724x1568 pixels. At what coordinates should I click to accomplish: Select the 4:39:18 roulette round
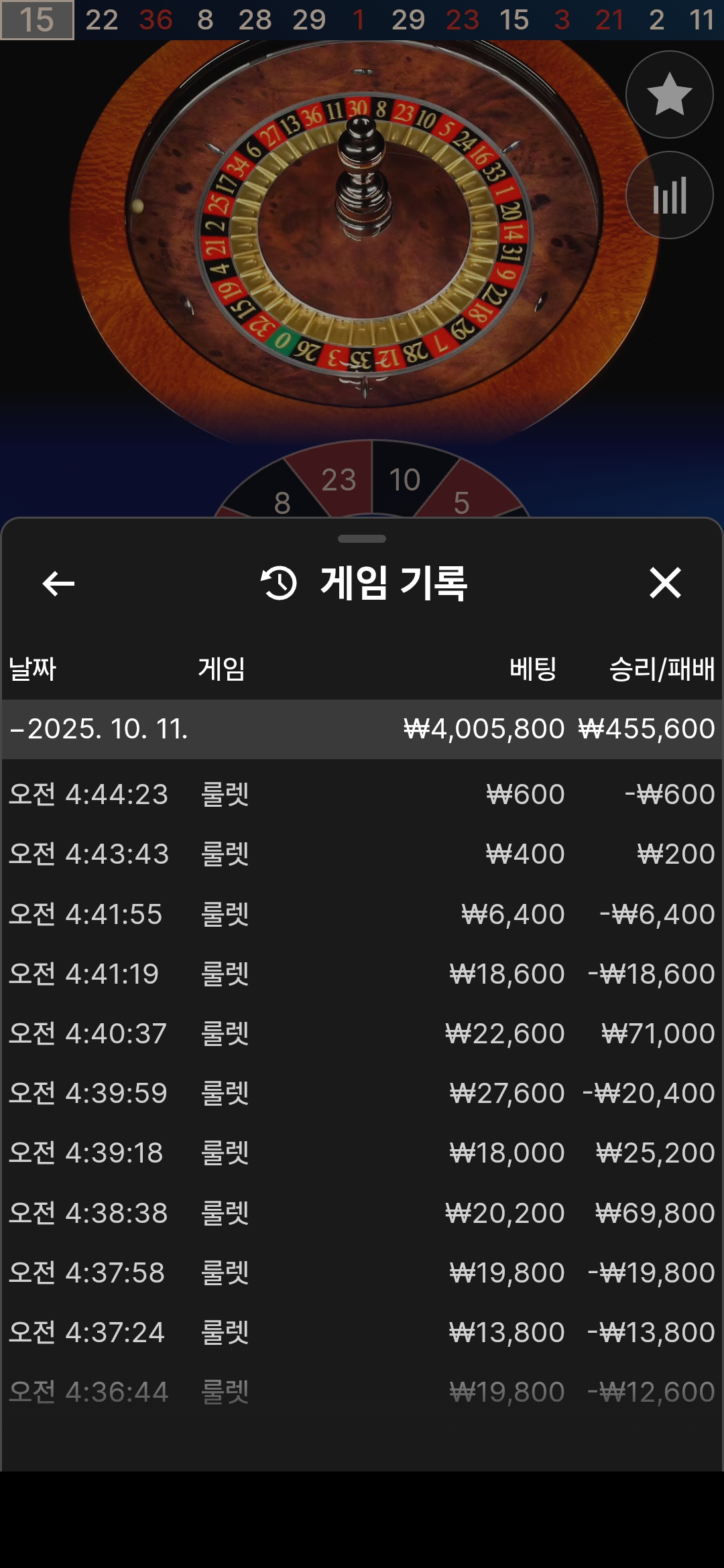click(362, 1153)
